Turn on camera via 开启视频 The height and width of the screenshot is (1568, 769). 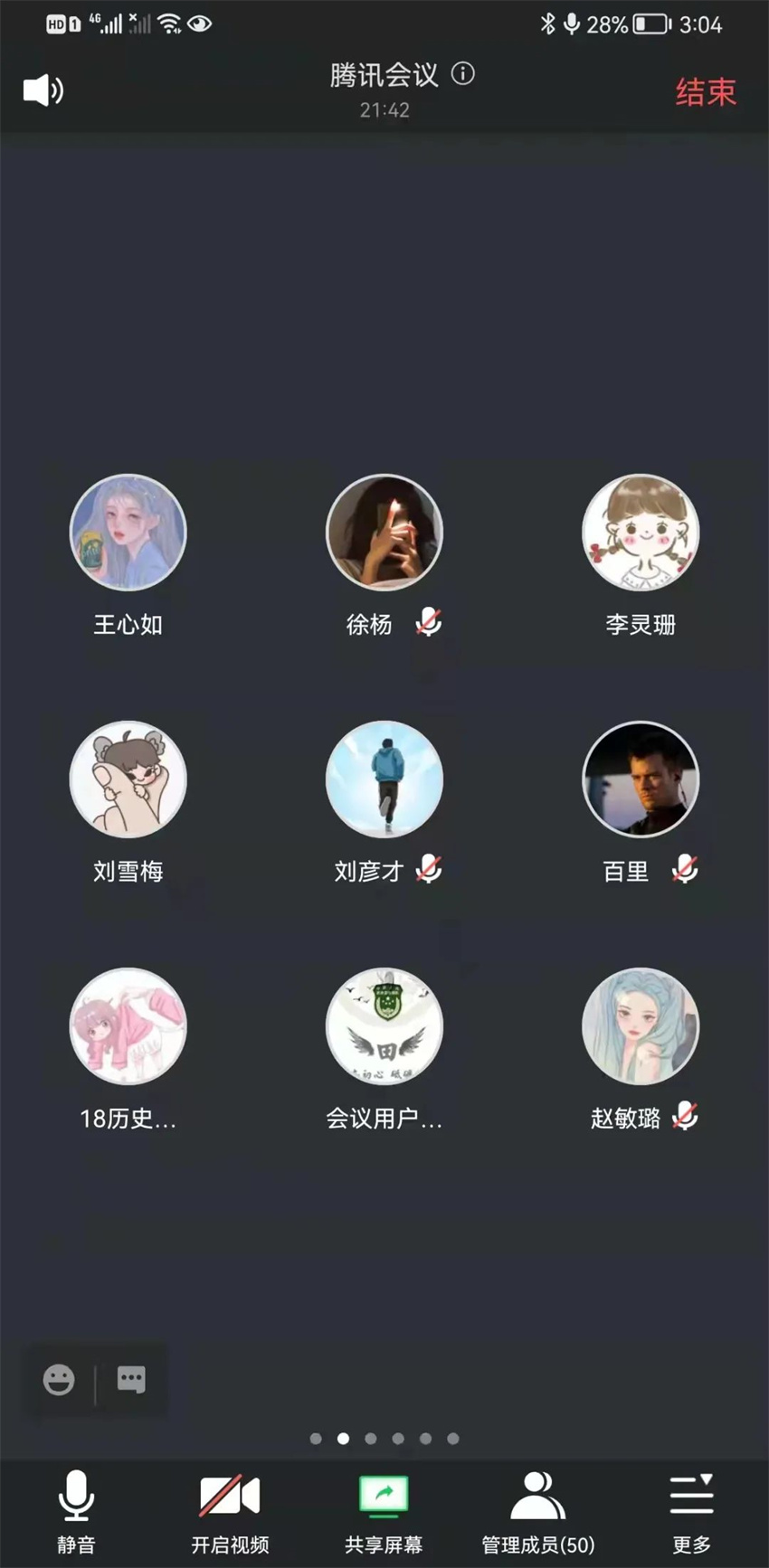pyautogui.click(x=230, y=1510)
